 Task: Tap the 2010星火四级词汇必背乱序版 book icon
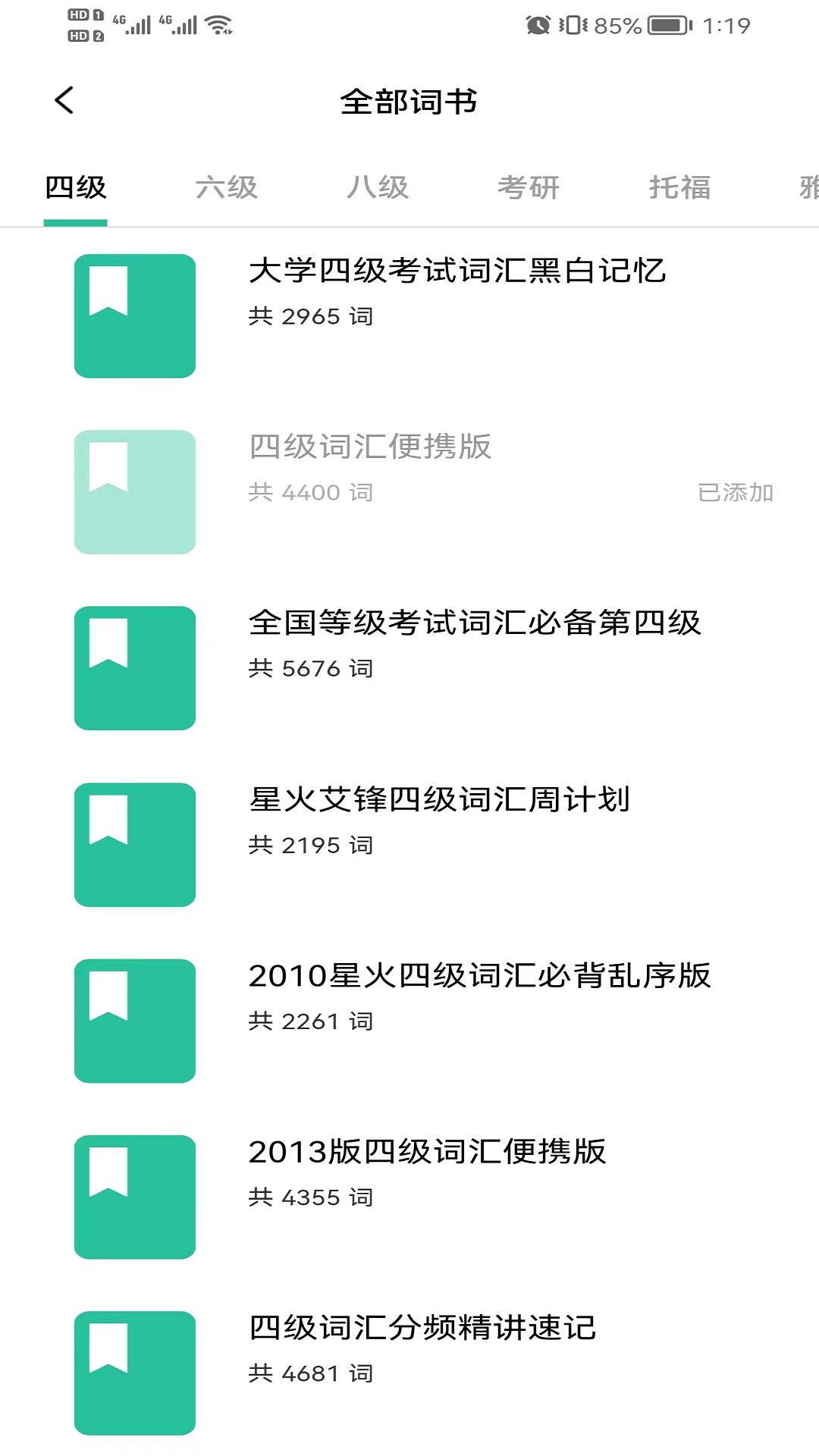[x=135, y=1019]
